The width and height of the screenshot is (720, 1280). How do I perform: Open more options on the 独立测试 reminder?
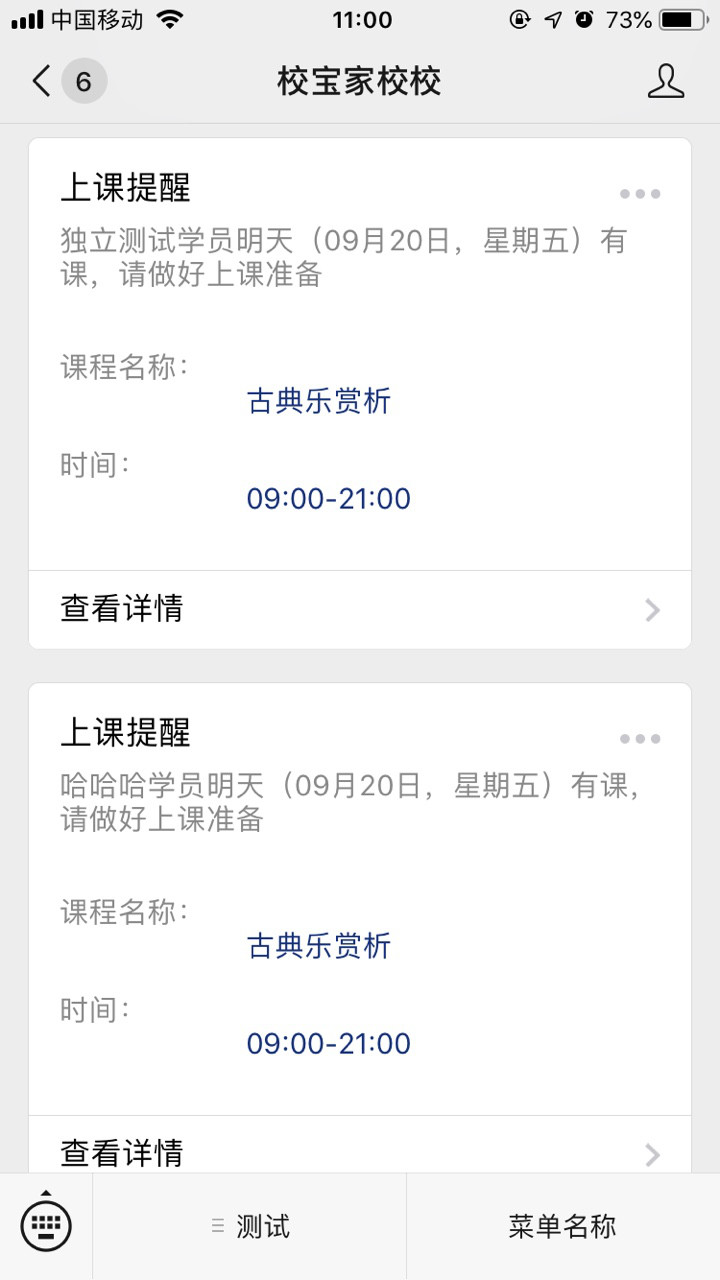[x=640, y=194]
